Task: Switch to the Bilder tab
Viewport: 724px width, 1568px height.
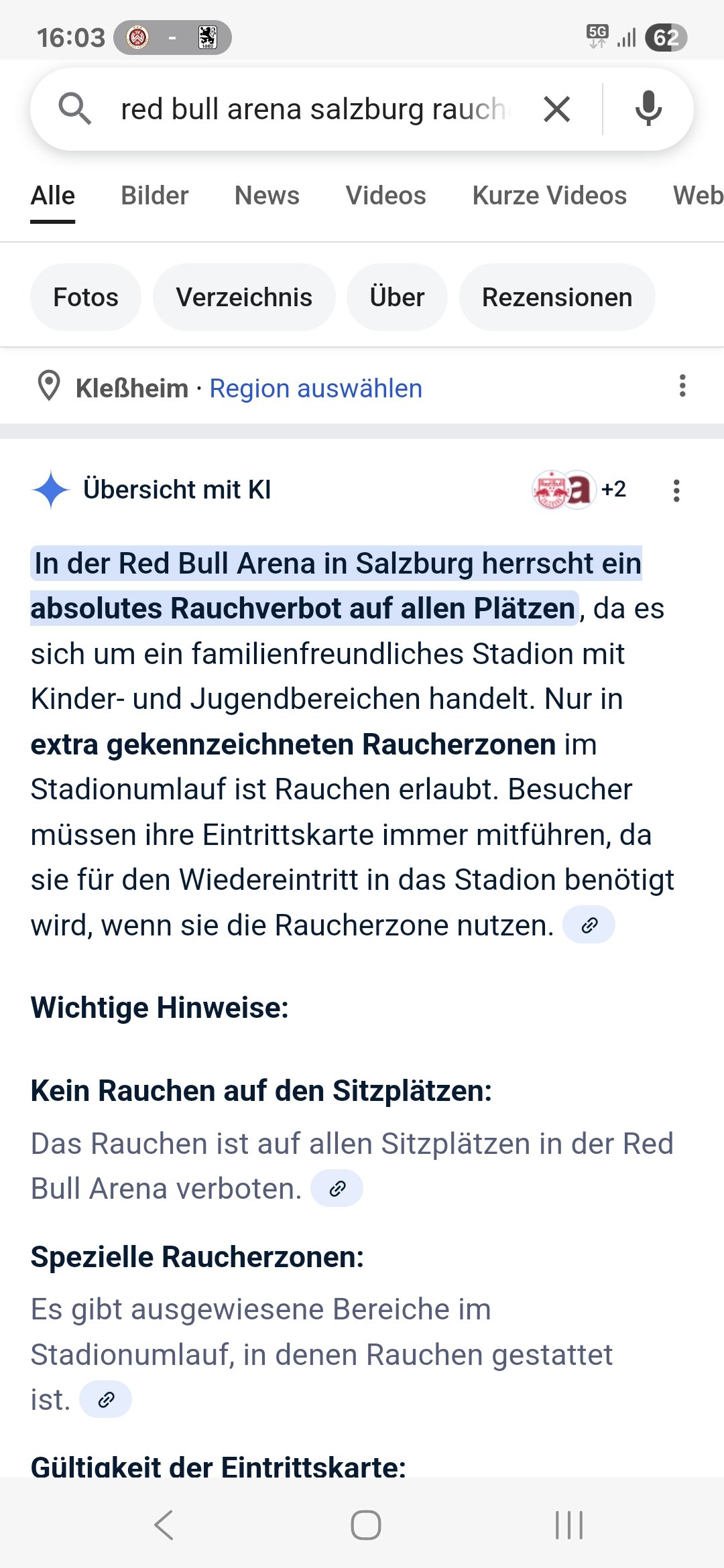Action: pyautogui.click(x=155, y=196)
